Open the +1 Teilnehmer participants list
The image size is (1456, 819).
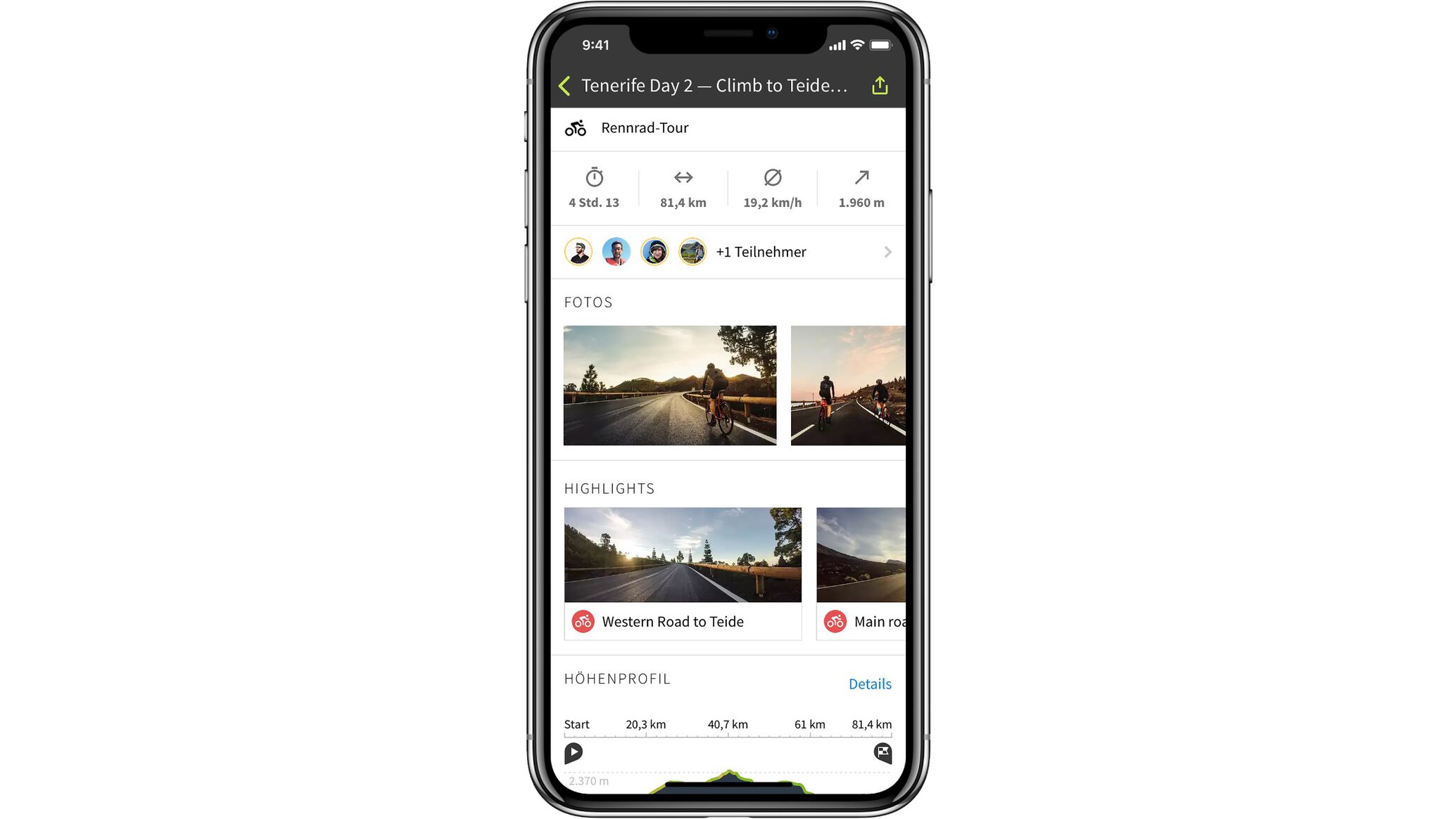(x=761, y=252)
